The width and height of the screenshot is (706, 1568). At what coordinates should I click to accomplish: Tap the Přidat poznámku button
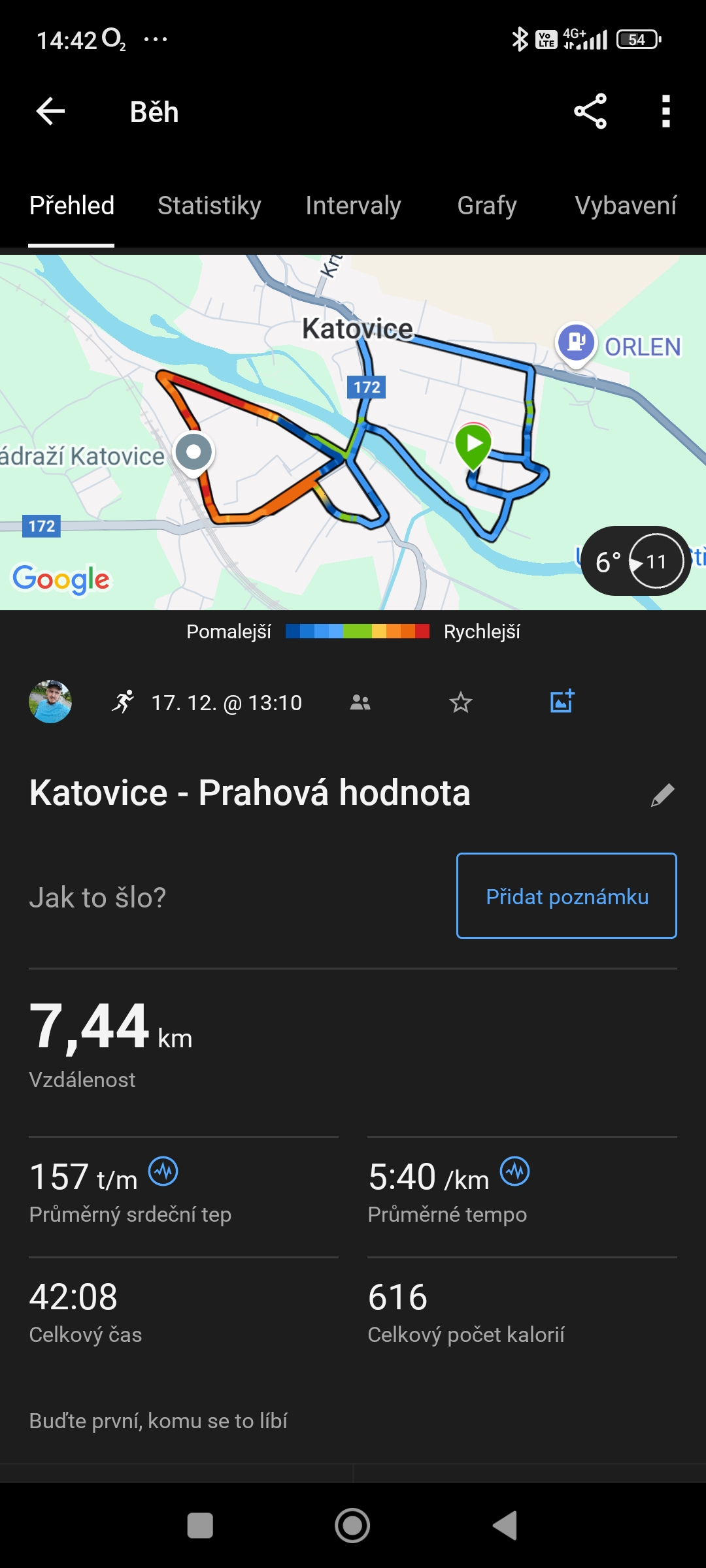(566, 896)
